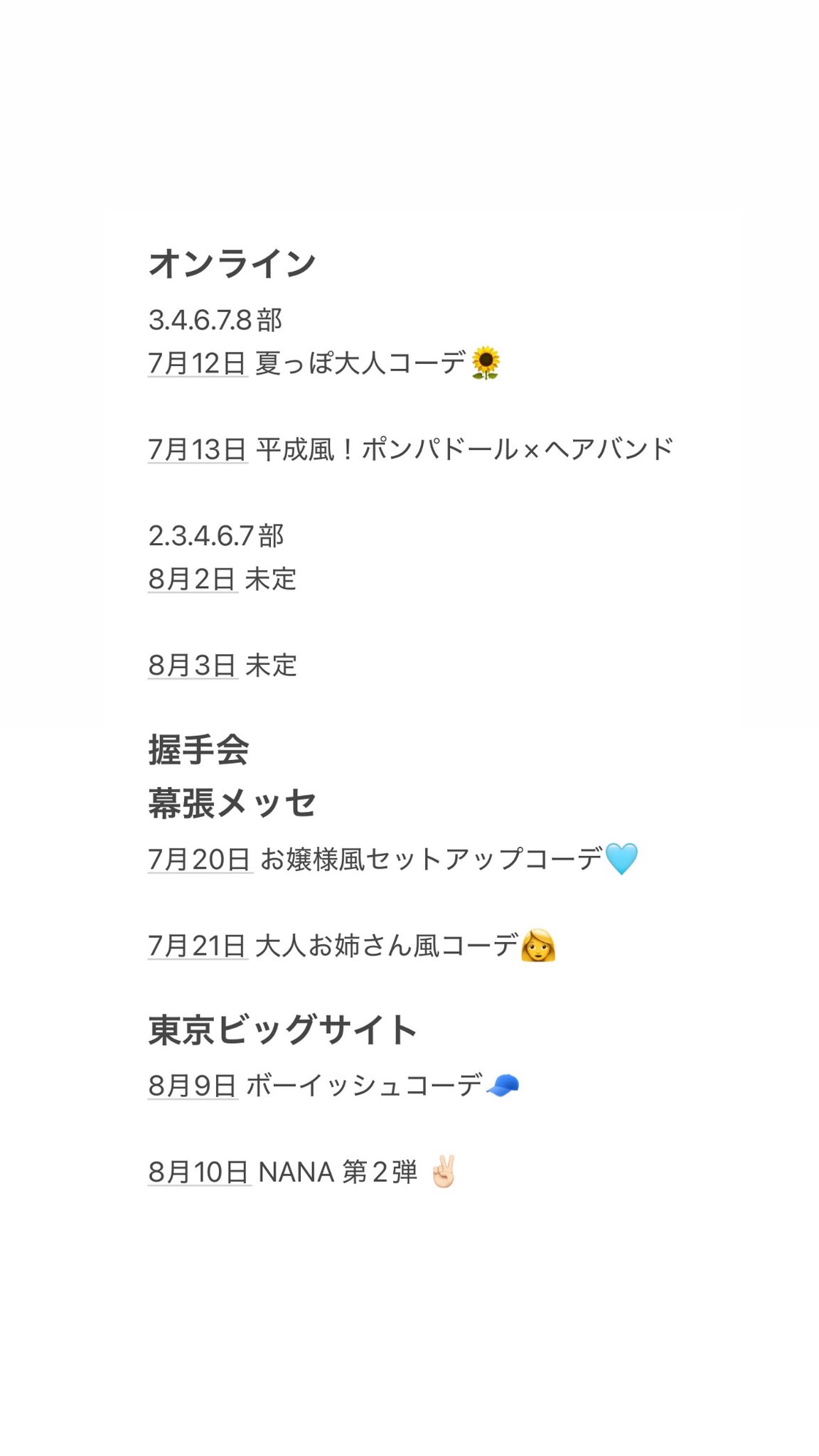Image resolution: width=819 pixels, height=1456 pixels.
Task: Open the date link 8月3日
Action: tap(192, 665)
